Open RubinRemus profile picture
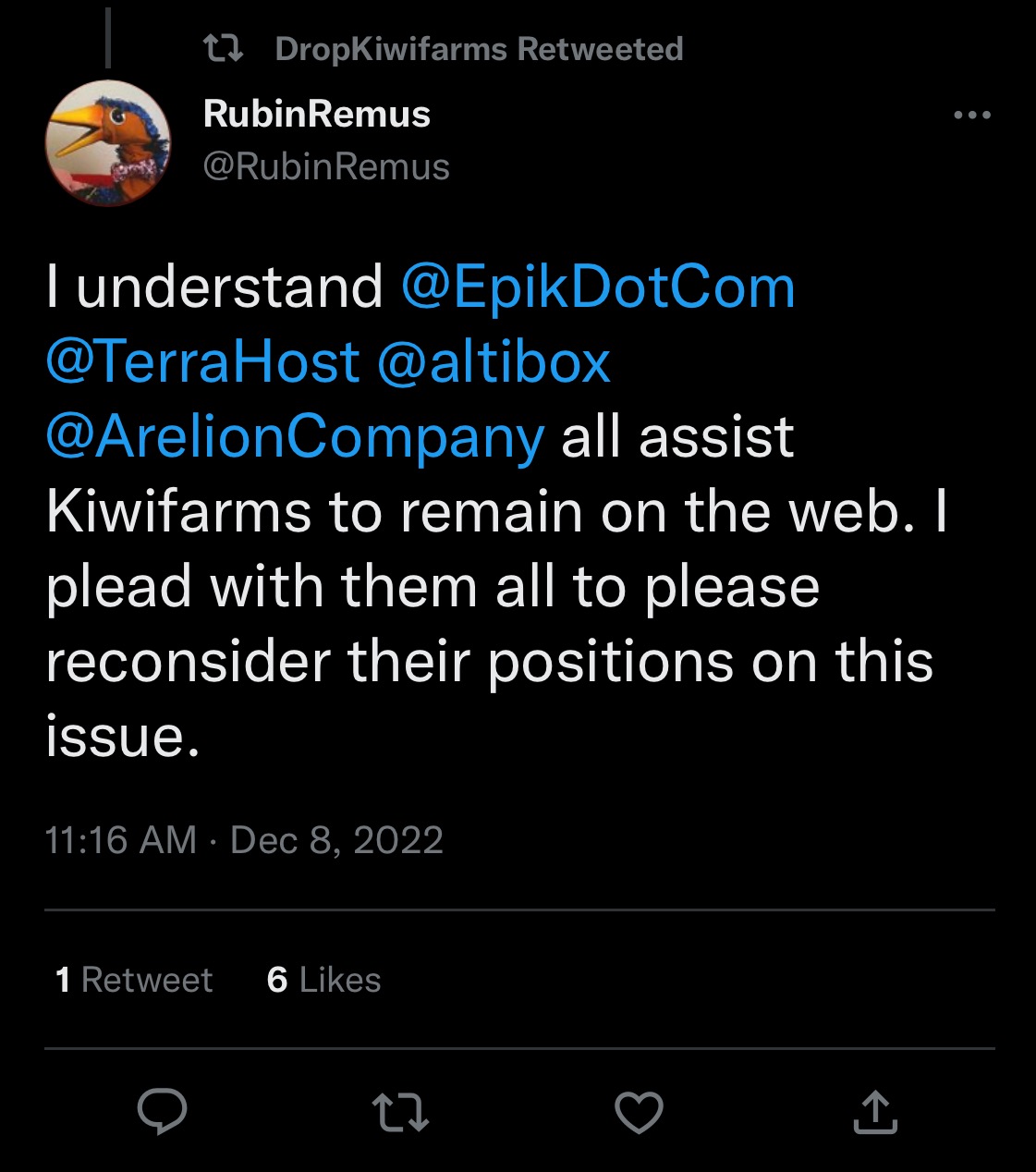Image resolution: width=1036 pixels, height=1172 pixels. pos(108,142)
